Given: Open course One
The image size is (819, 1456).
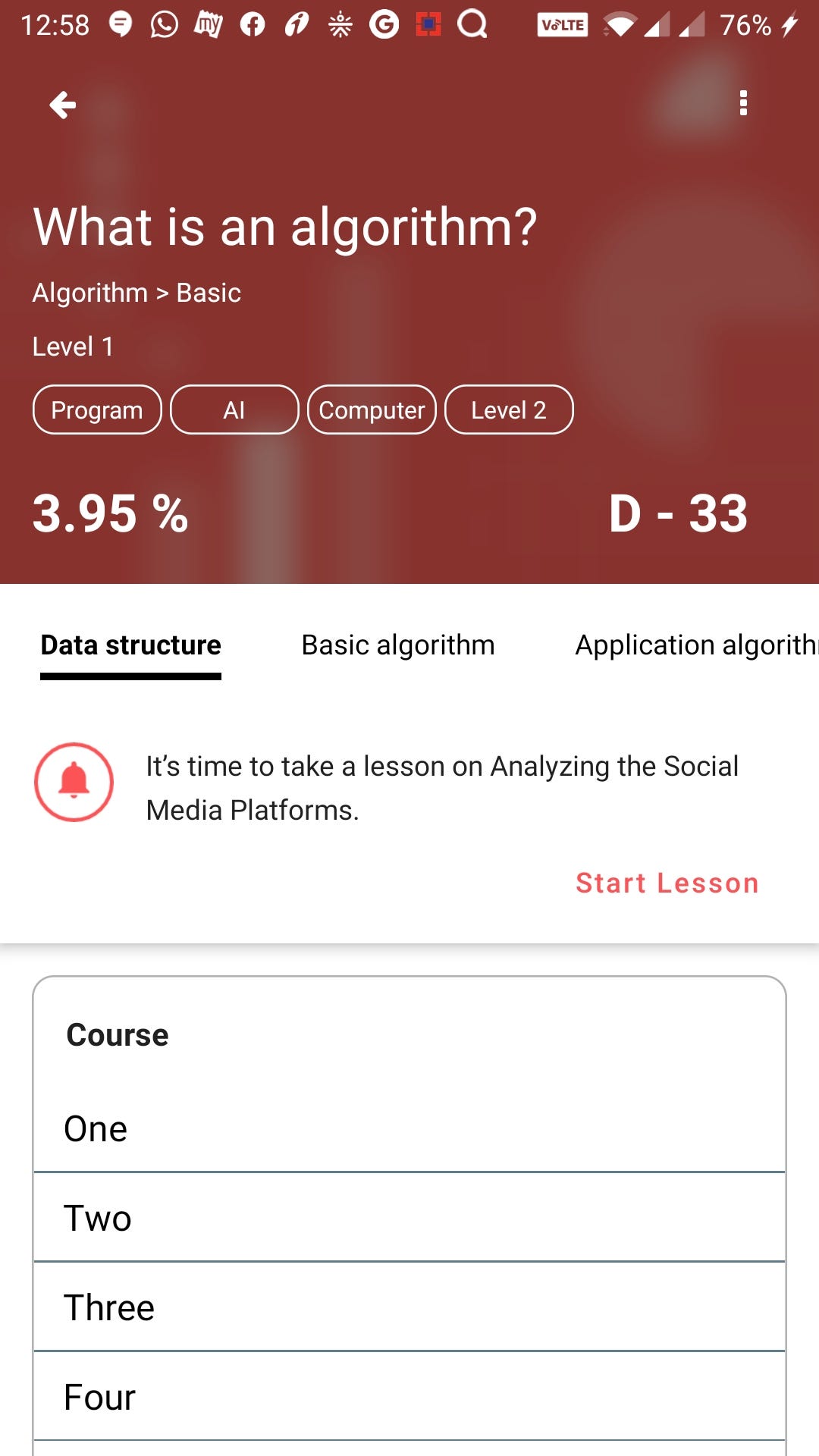Looking at the screenshot, I should 409,1128.
